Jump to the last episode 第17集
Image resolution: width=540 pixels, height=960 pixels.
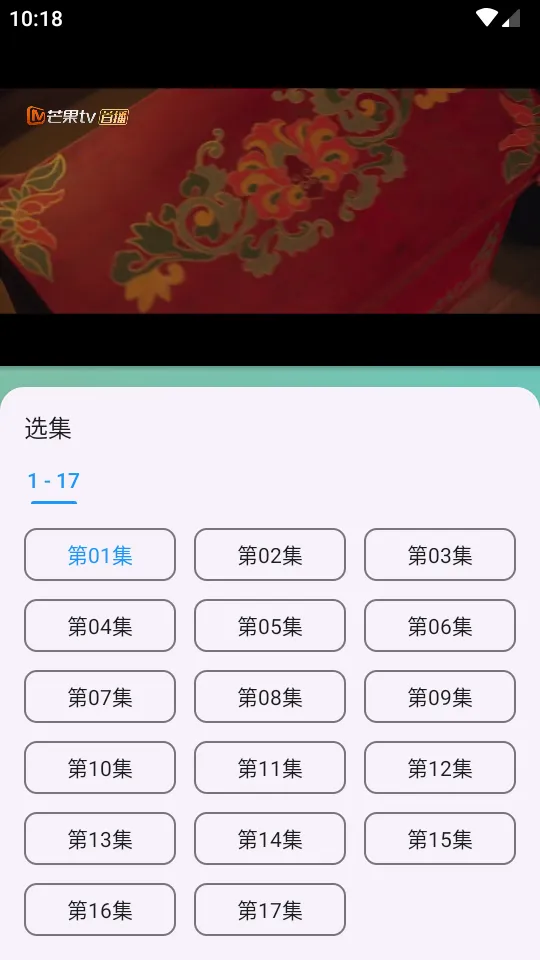pos(270,910)
